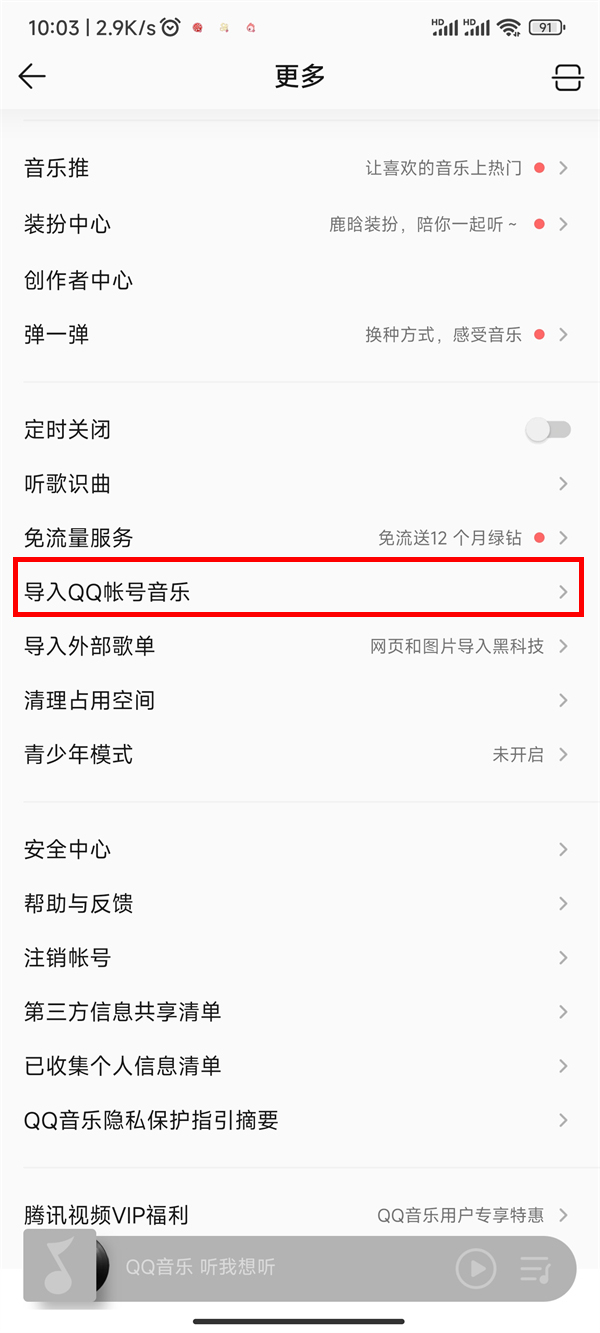The image size is (600, 1333).
Task: Go back using the top-left arrow
Action: pyautogui.click(x=32, y=77)
